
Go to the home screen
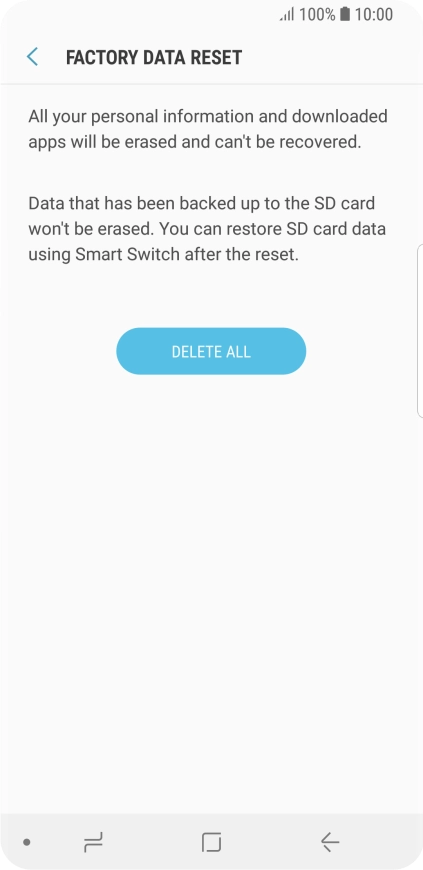click(211, 842)
